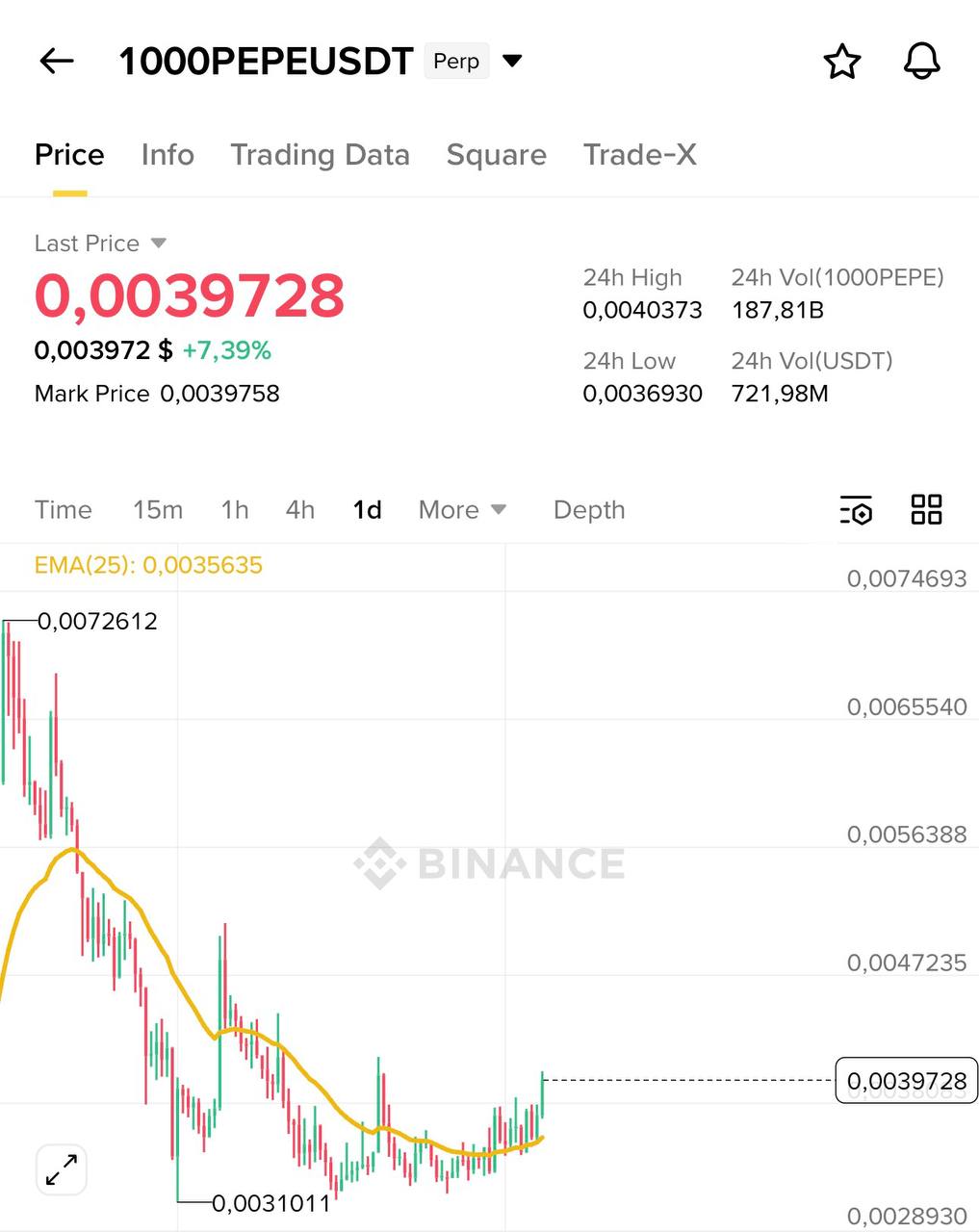Select the 1d chart interval
This screenshot has height=1232, width=979.
click(367, 510)
